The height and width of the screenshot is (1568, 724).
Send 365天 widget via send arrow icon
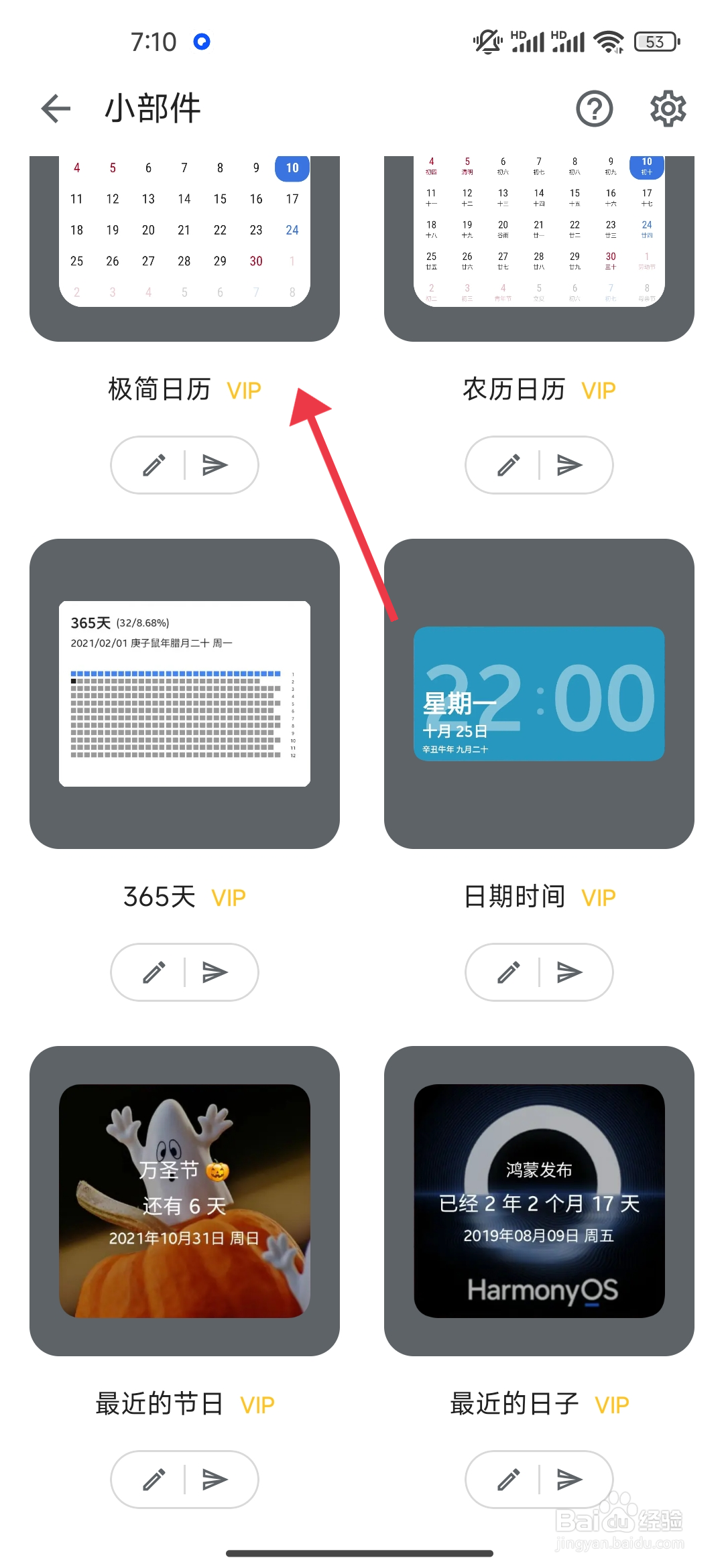tap(216, 972)
